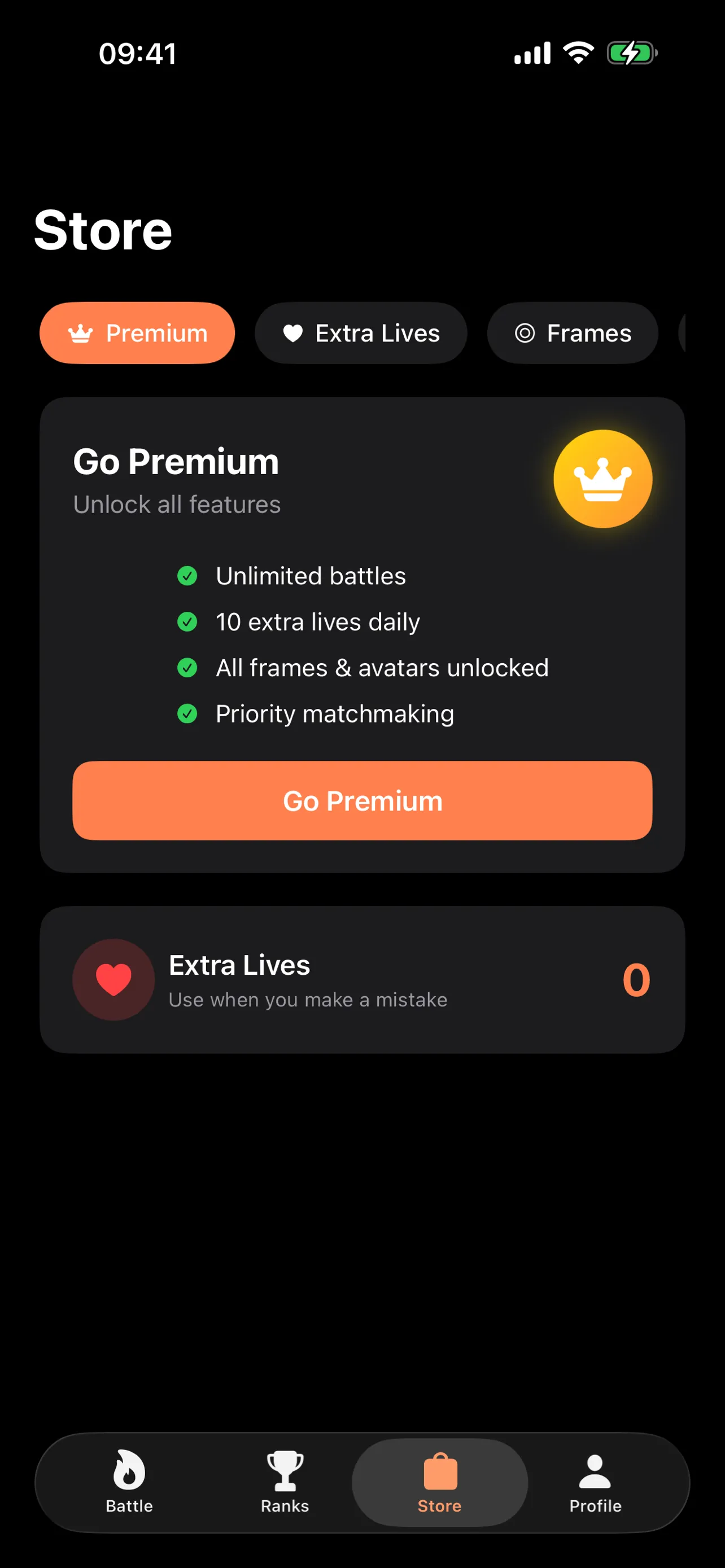Tap the Store shopping bag icon

(x=439, y=1469)
